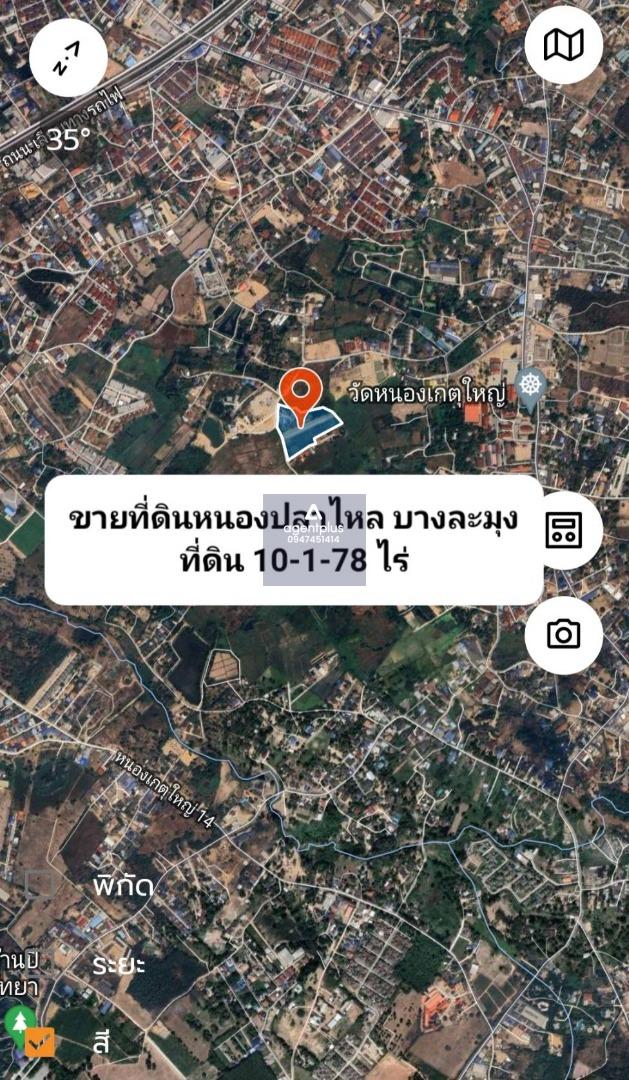
Task: Open the วัดหนองเกตุใหญ่ temple marker
Action: coord(530,385)
